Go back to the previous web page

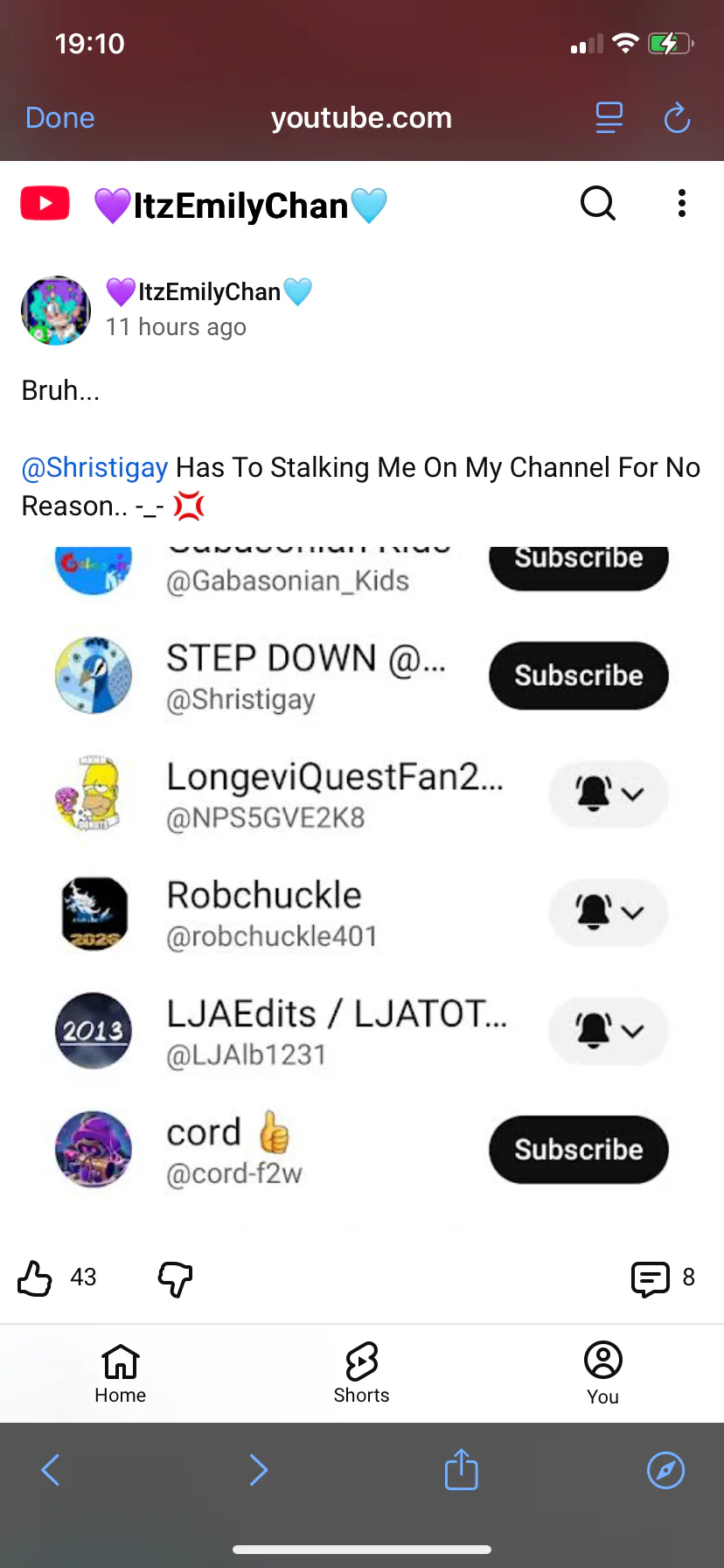[x=51, y=1470]
